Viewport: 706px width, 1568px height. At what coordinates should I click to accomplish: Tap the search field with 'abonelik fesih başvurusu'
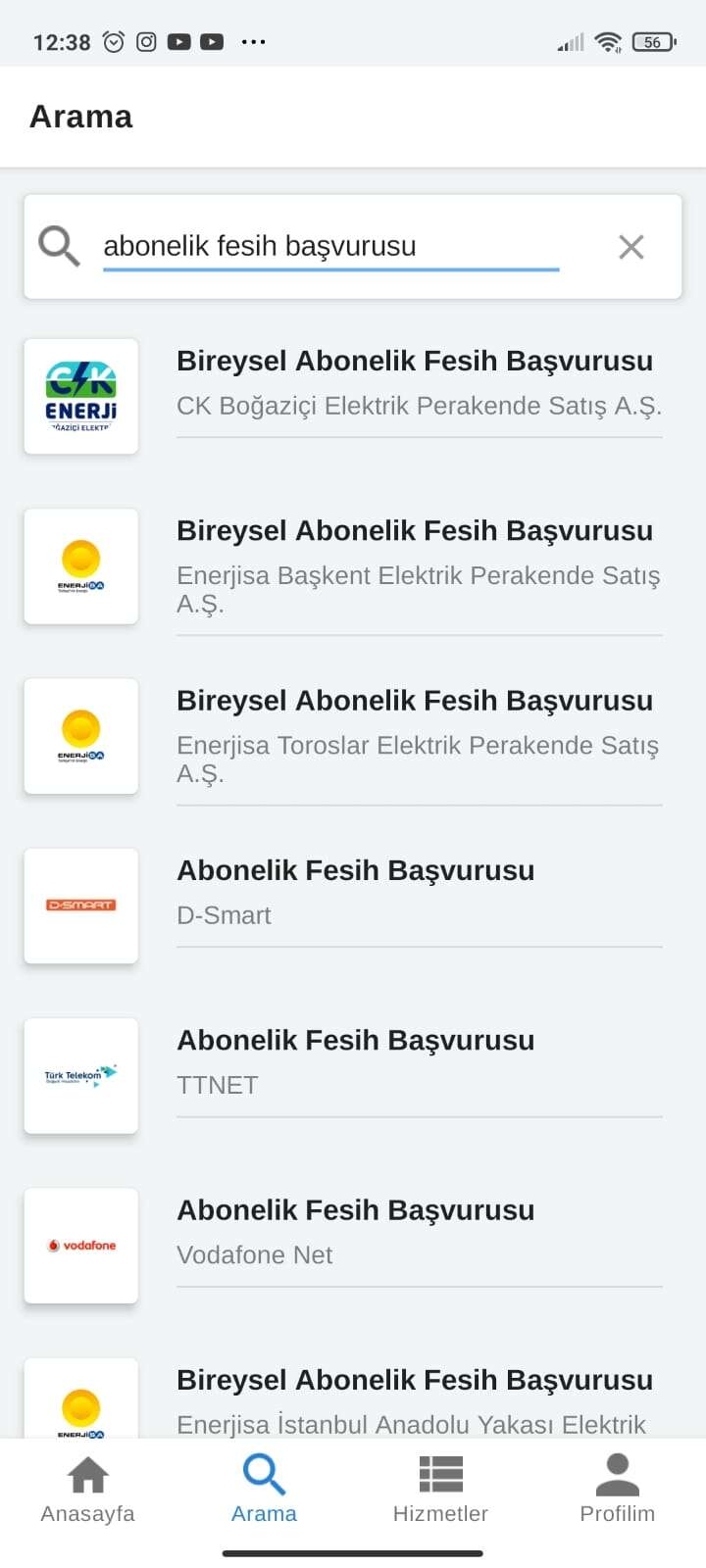pyautogui.click(x=329, y=246)
